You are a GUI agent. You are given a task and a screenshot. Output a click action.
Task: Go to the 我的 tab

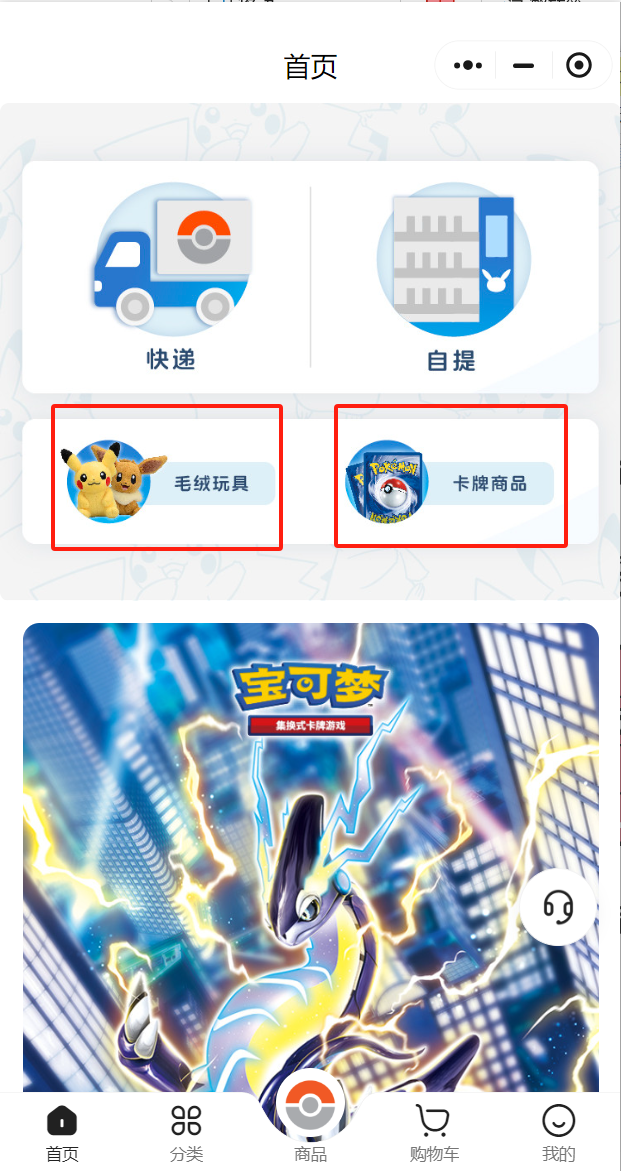[x=558, y=1133]
